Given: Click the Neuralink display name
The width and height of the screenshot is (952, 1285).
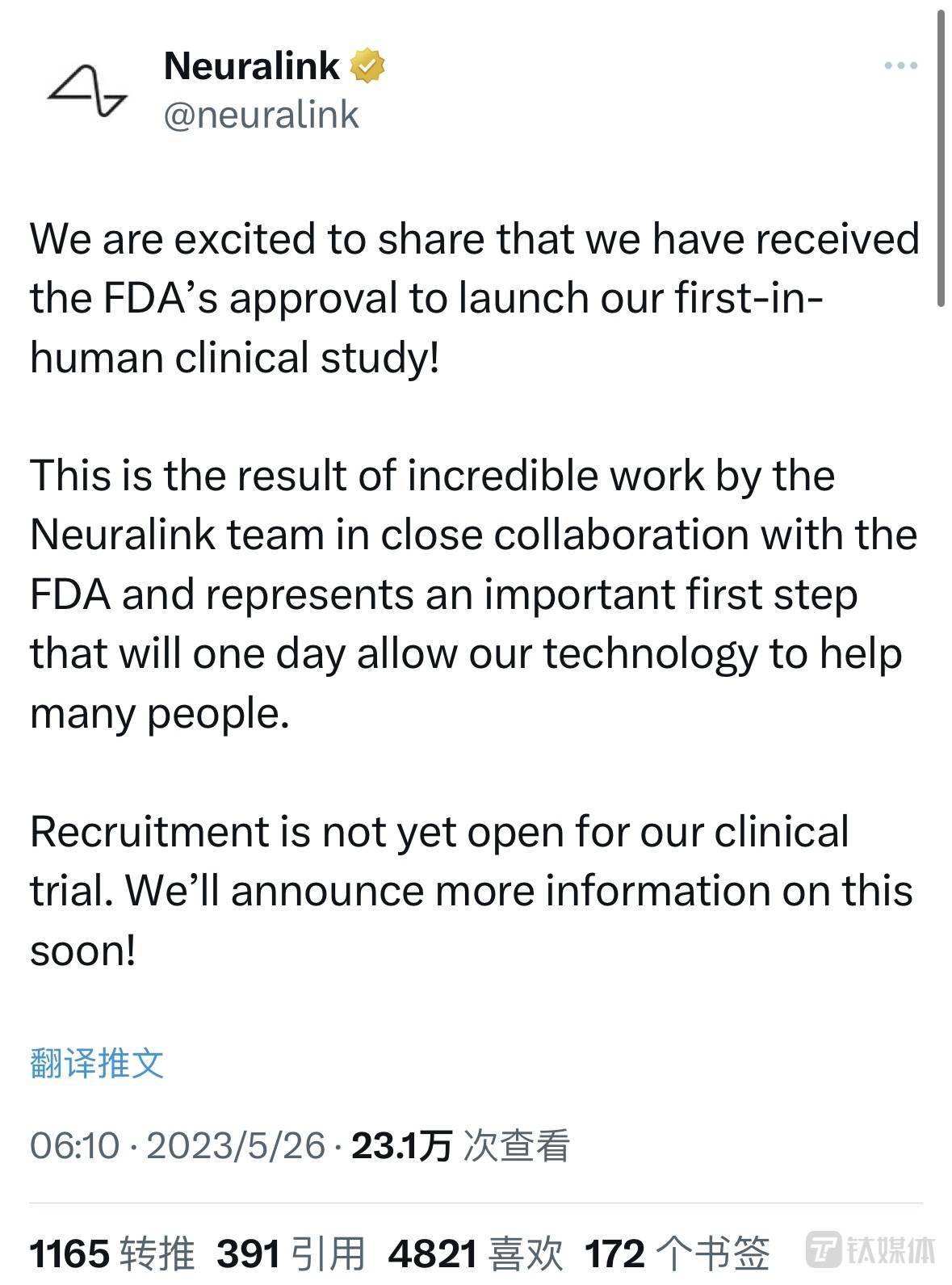Looking at the screenshot, I should tap(250, 65).
